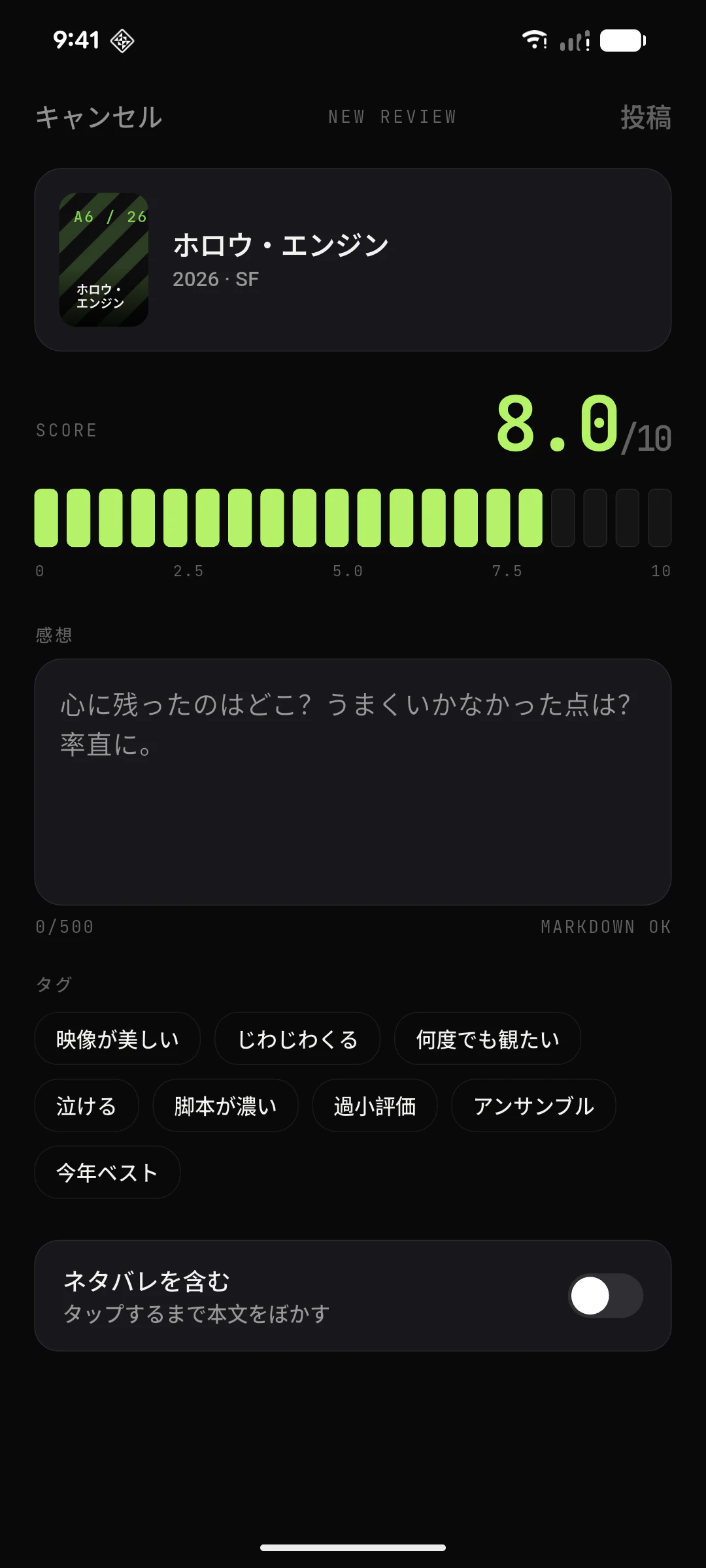
Task: Focus the 感想 review text field
Action: coord(353,781)
